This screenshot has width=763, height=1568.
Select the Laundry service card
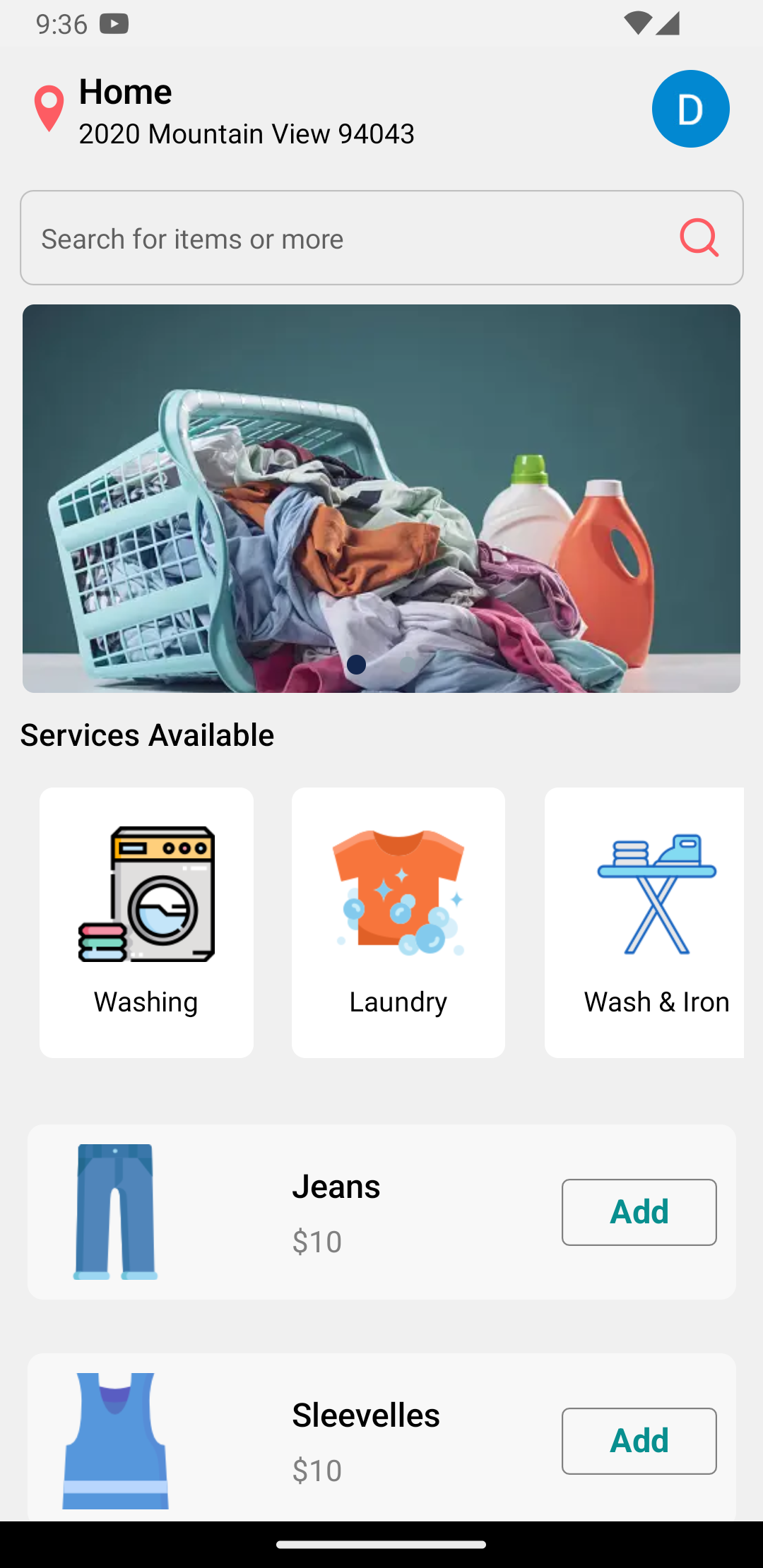[x=398, y=922]
